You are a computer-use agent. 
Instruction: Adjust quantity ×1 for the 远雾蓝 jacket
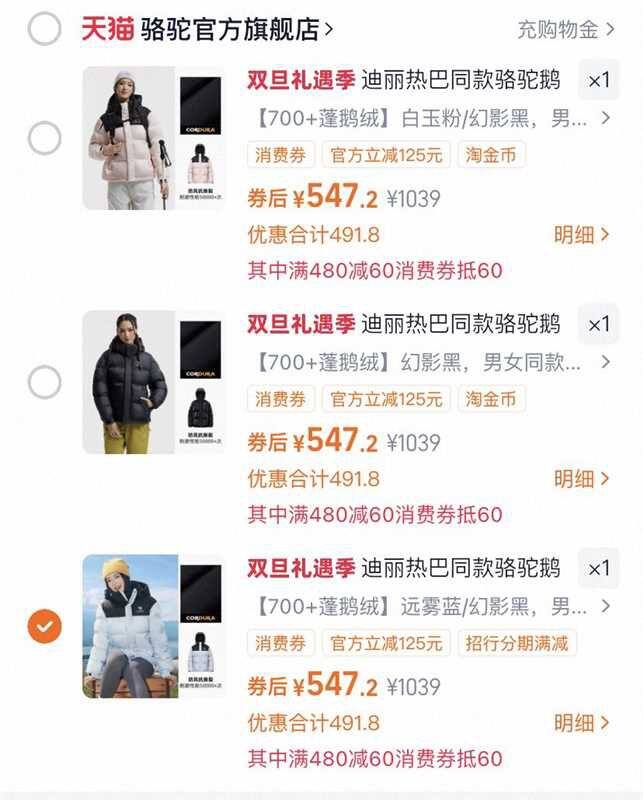598,569
